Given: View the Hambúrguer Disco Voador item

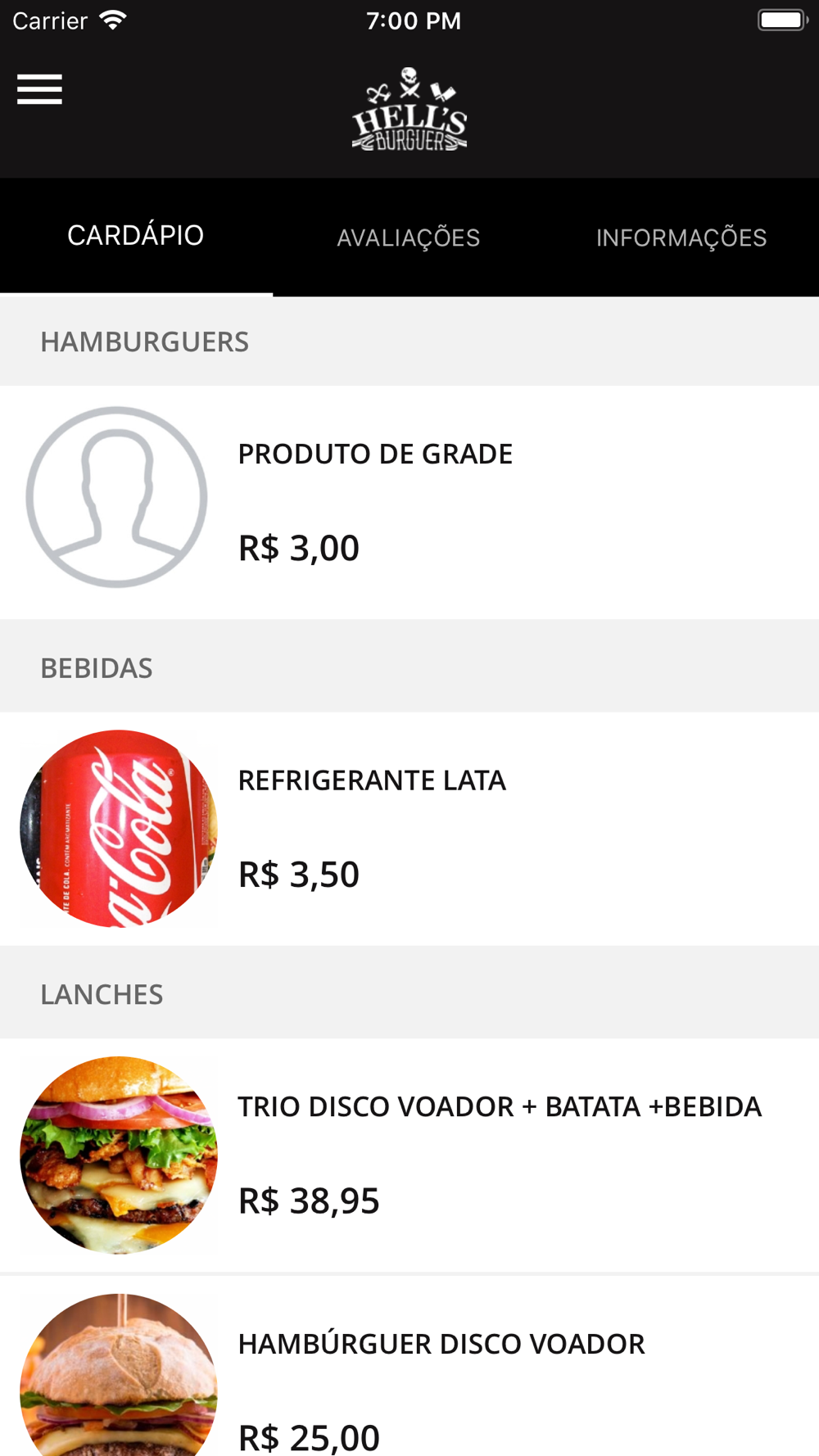Looking at the screenshot, I should tap(409, 1366).
